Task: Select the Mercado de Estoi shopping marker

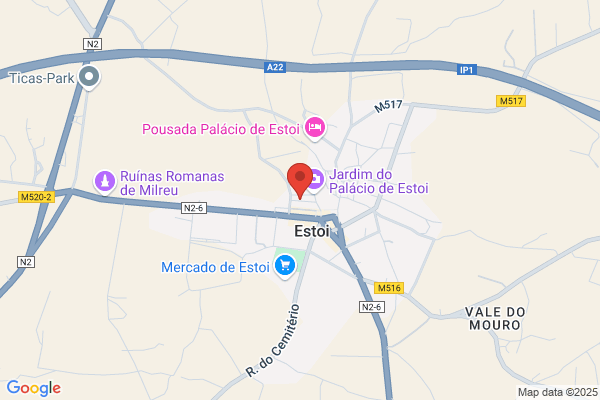Action: [x=285, y=266]
